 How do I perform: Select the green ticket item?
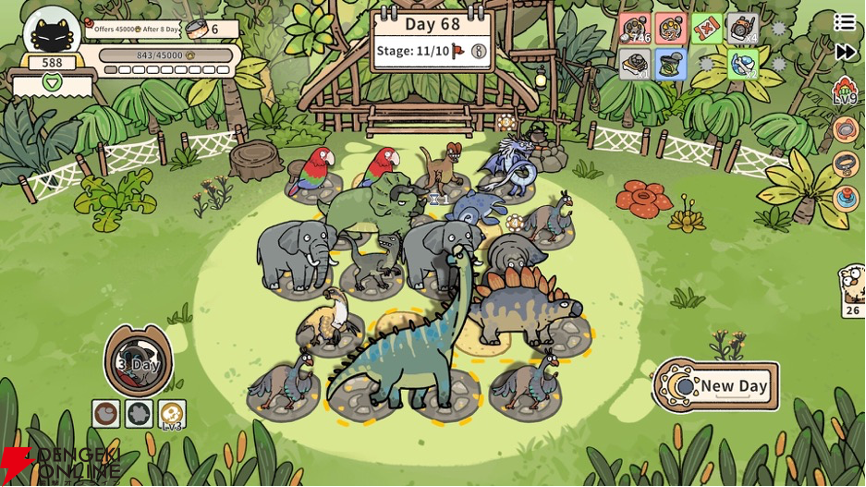click(706, 28)
